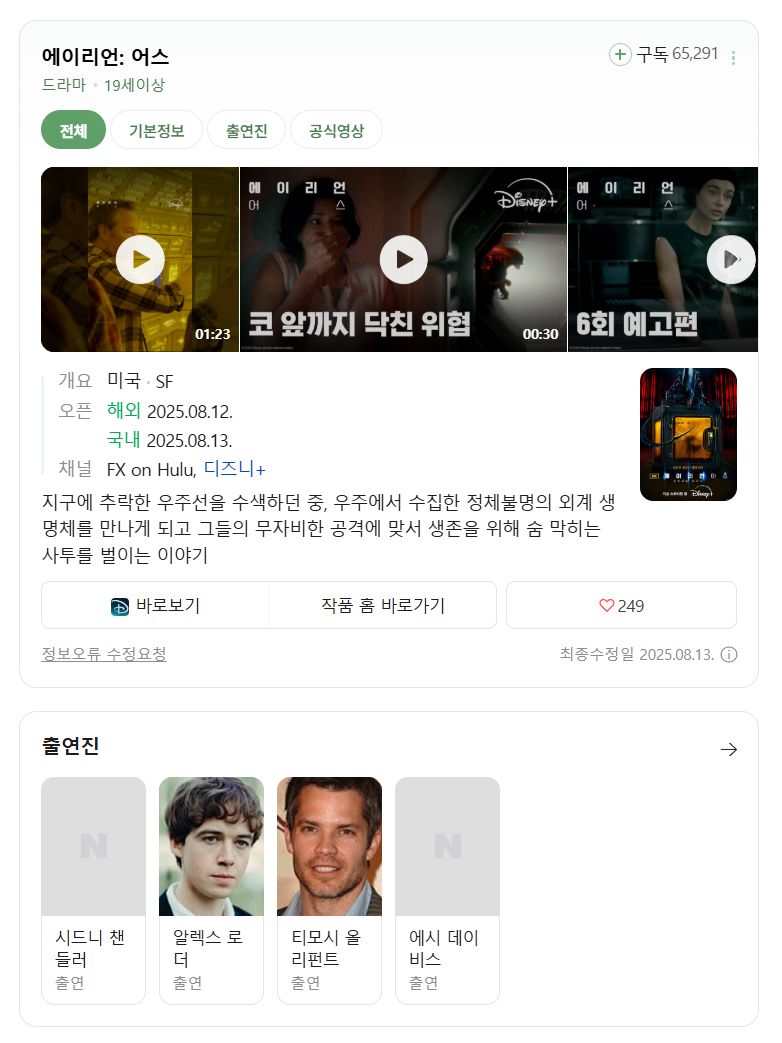Switch to the 공식영상 tab

[x=336, y=130]
